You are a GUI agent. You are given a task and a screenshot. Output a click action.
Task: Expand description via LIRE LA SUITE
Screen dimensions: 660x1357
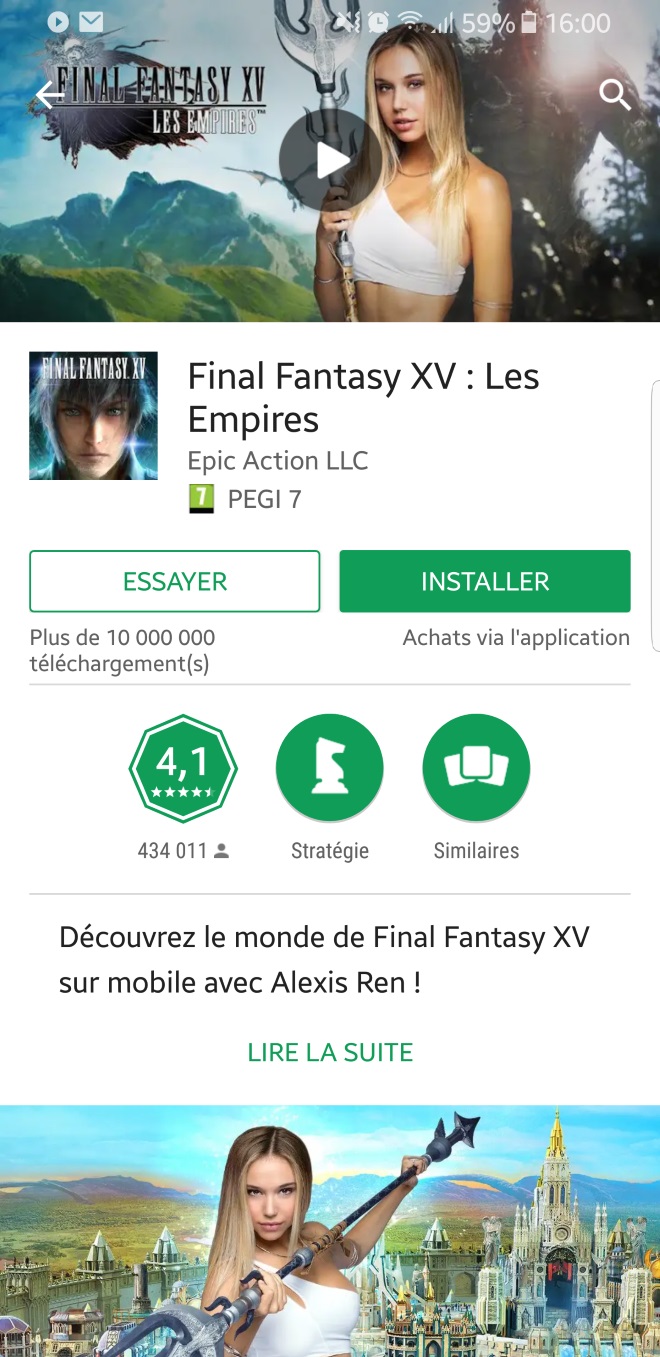pyautogui.click(x=330, y=1052)
